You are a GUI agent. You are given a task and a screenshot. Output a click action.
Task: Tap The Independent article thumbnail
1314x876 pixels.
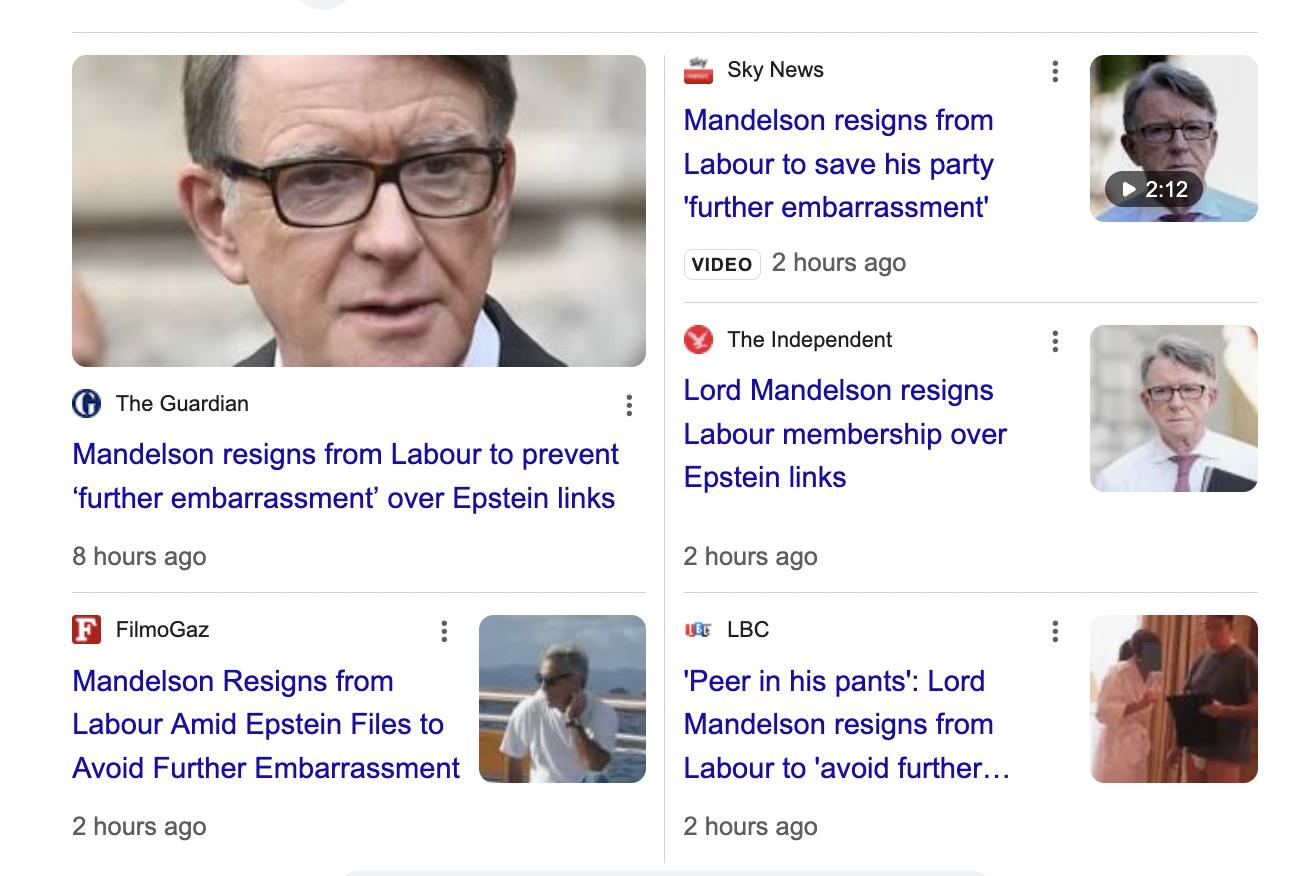point(1173,408)
